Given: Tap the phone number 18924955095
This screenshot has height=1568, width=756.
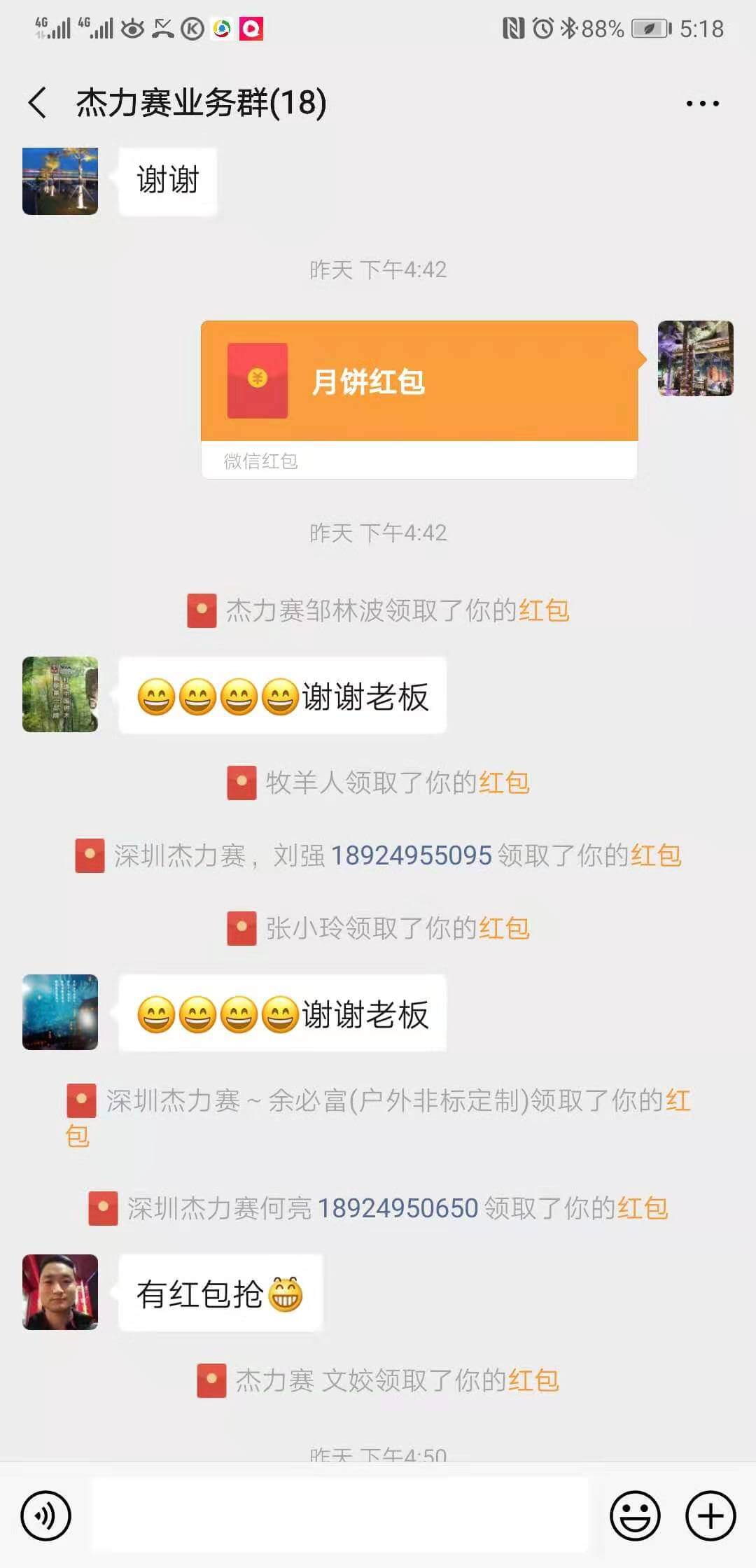Looking at the screenshot, I should [411, 855].
